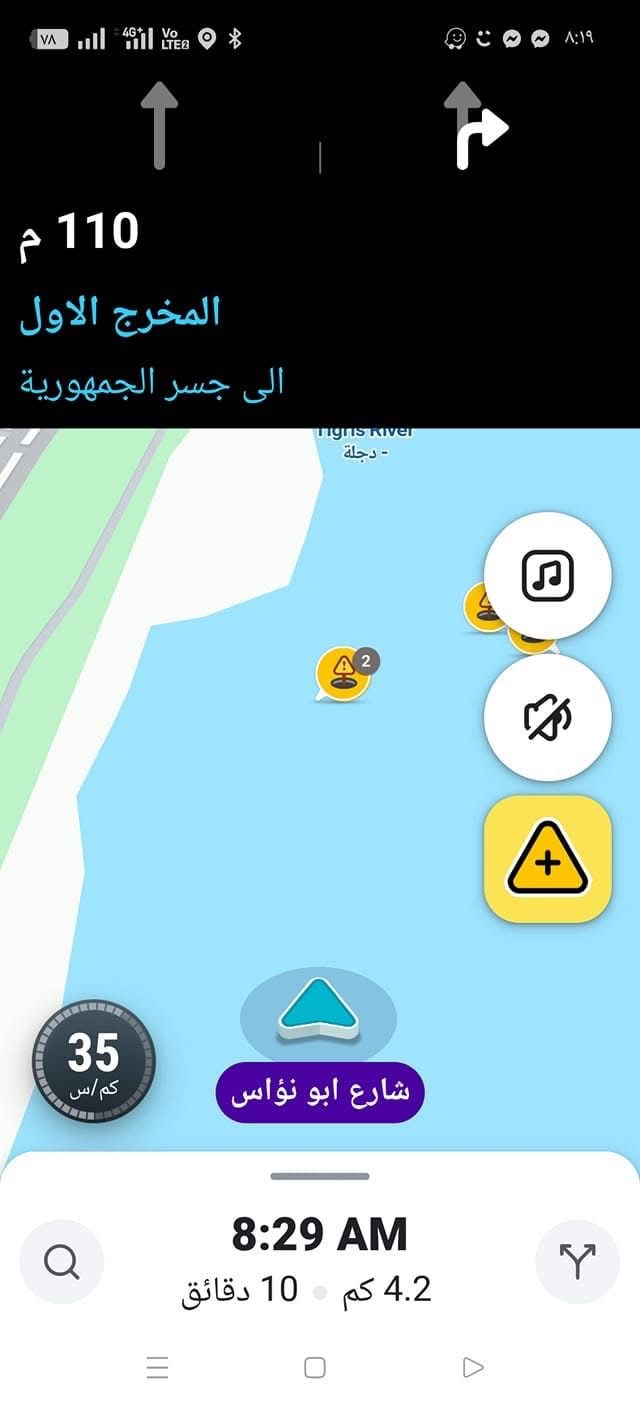Recenter on the blue location arrow
This screenshot has width=640, height=1407.
click(x=318, y=1010)
